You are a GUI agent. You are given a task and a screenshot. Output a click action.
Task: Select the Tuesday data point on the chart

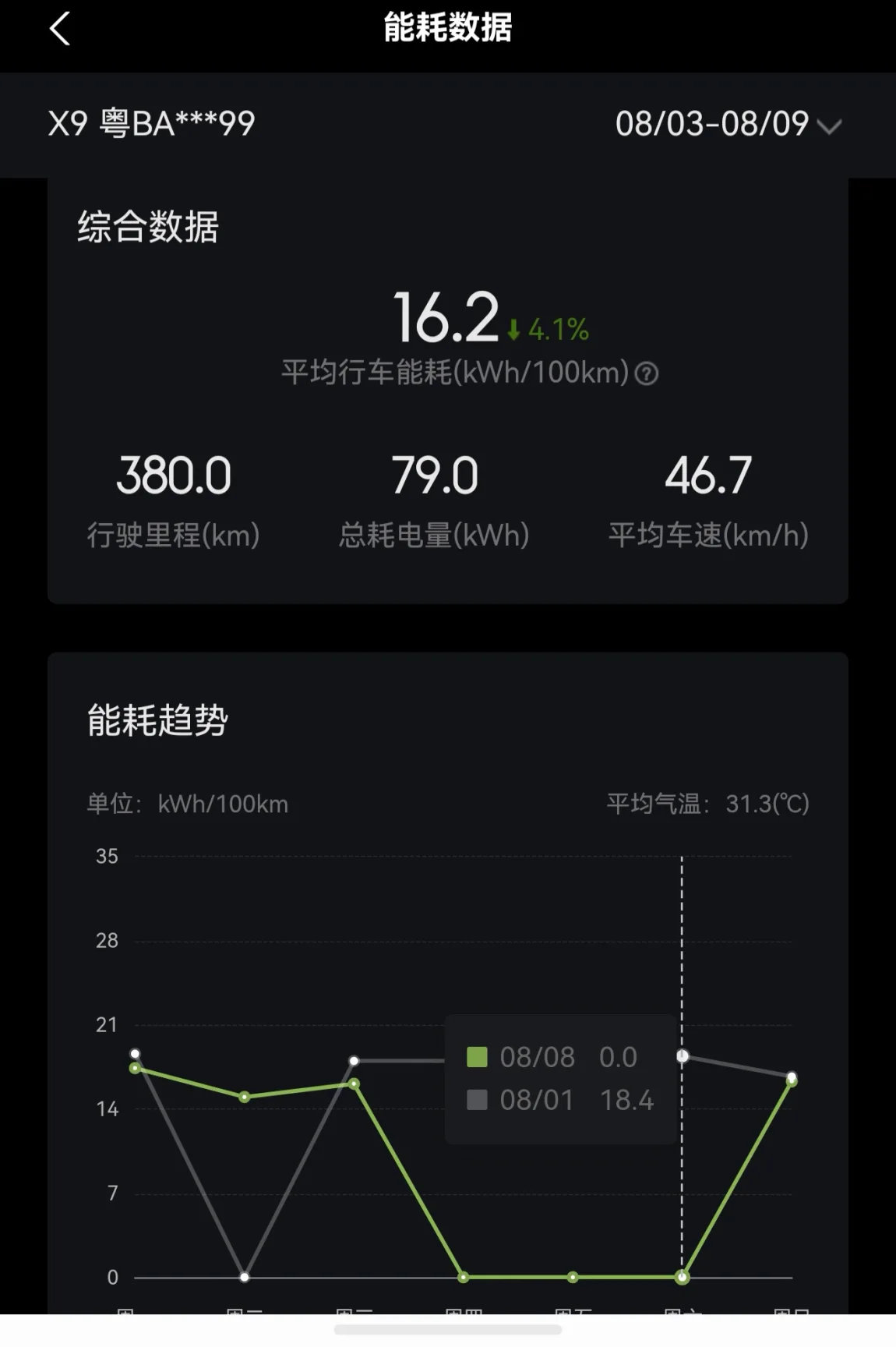[245, 1097]
